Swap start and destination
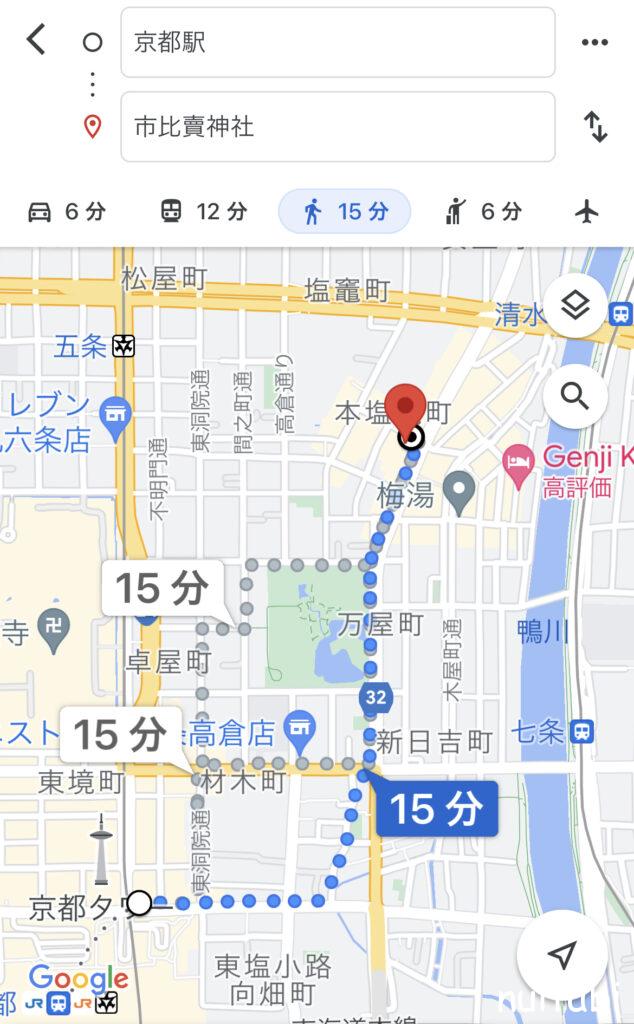 click(595, 127)
